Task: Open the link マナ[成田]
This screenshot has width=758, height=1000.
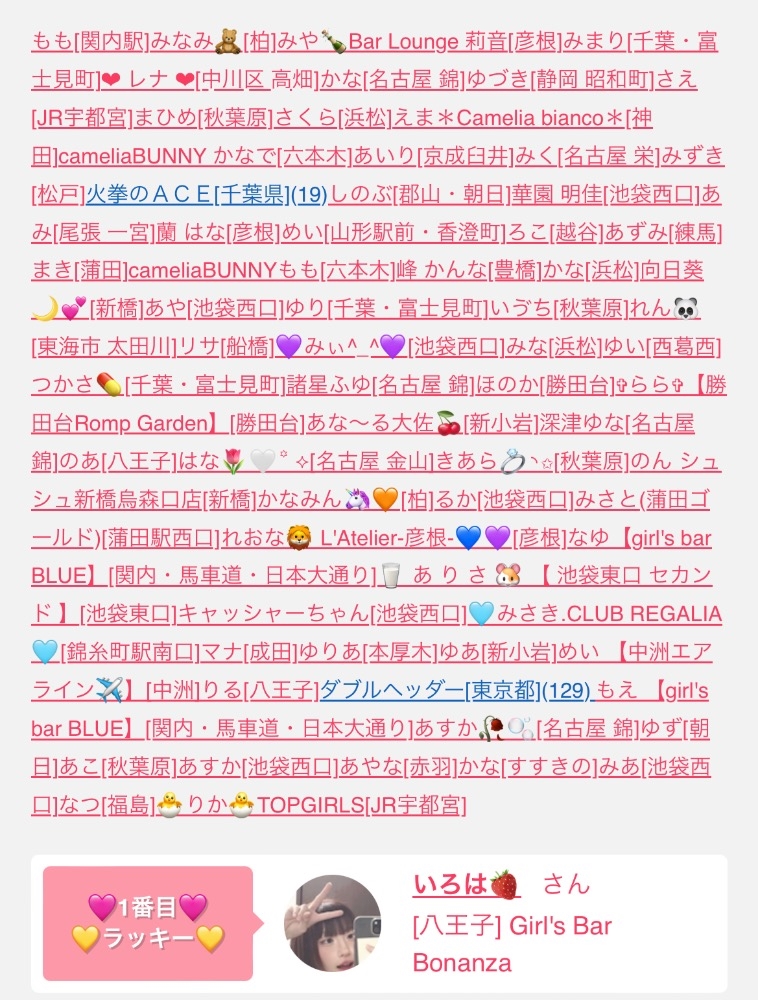Action: click(248, 652)
